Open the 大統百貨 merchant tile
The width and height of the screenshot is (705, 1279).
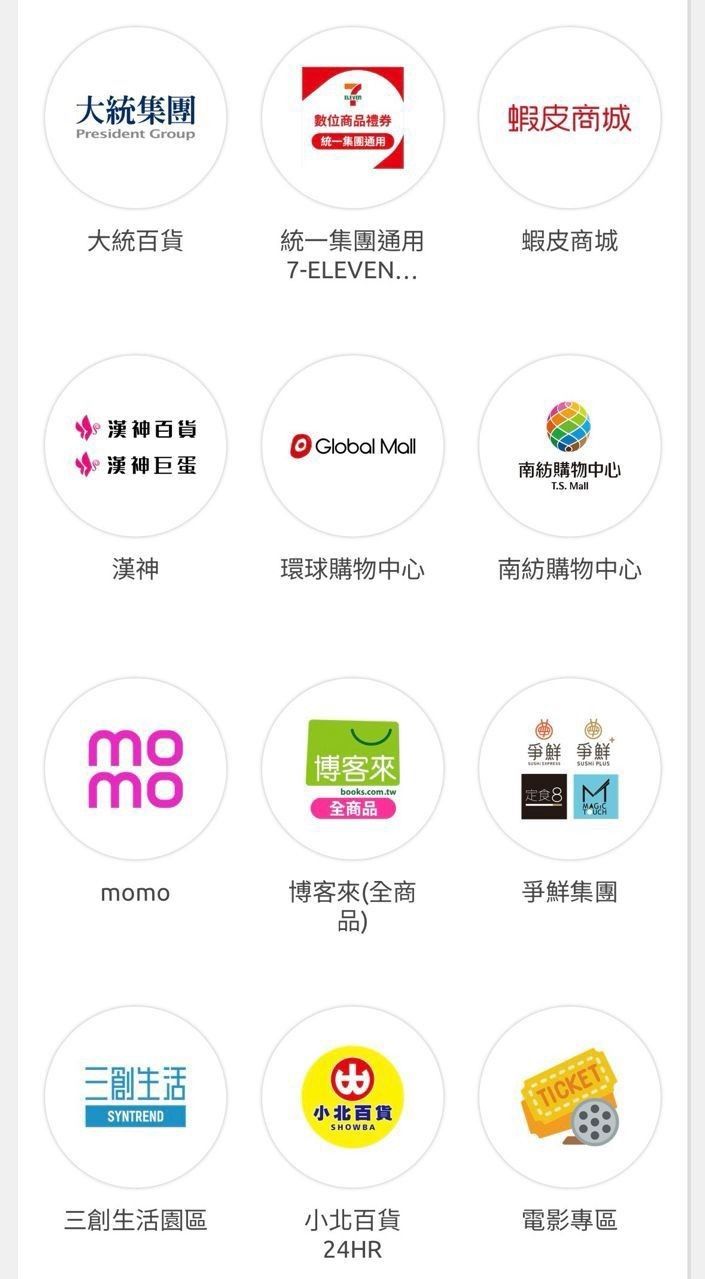coord(136,118)
